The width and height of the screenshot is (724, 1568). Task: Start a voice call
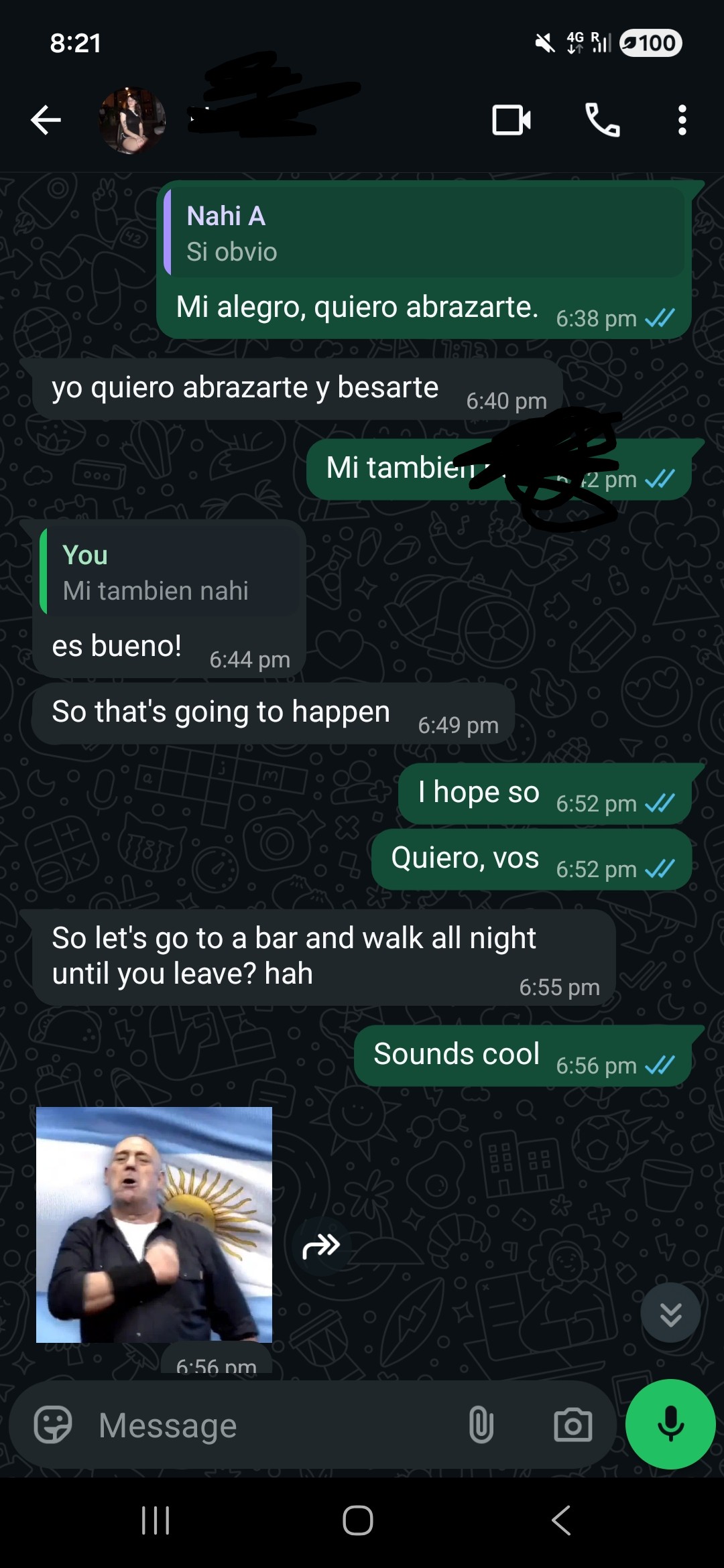pos(602,121)
